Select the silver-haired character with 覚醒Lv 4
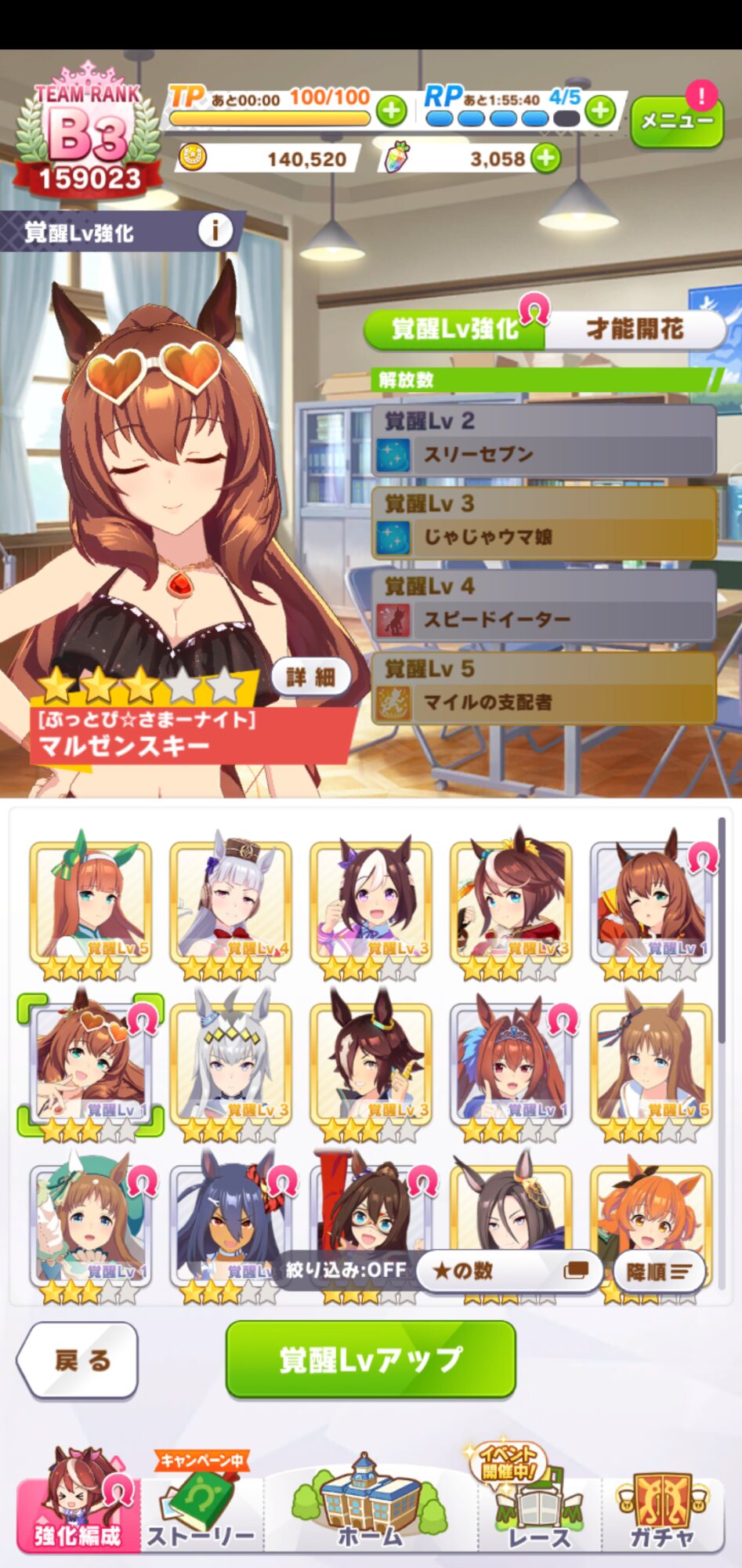Screen dimensions: 742x1568 click(x=230, y=906)
